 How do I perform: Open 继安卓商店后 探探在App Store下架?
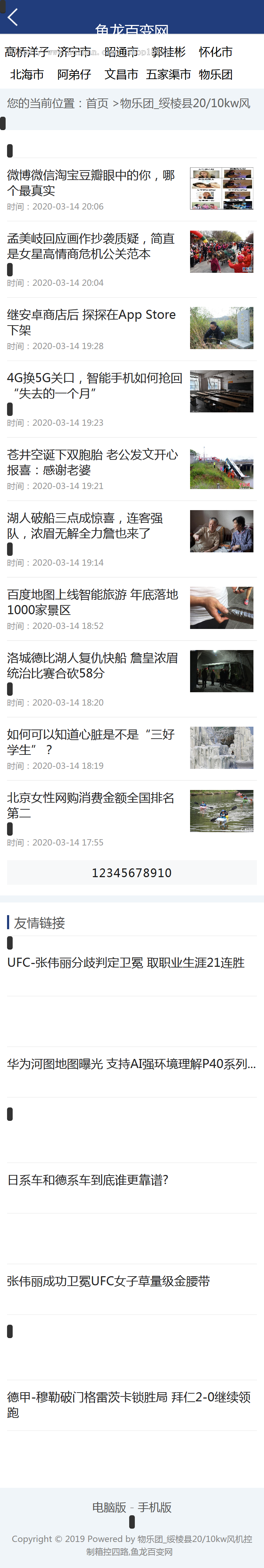click(x=92, y=322)
